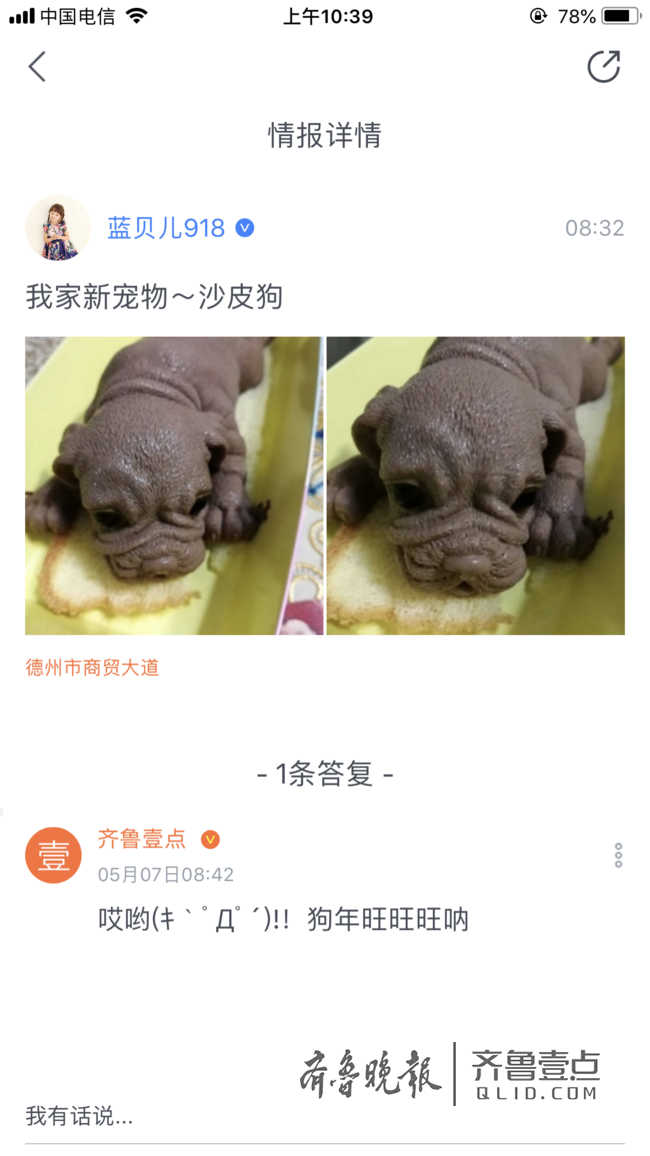Share this post via the top-right icon

click(603, 67)
